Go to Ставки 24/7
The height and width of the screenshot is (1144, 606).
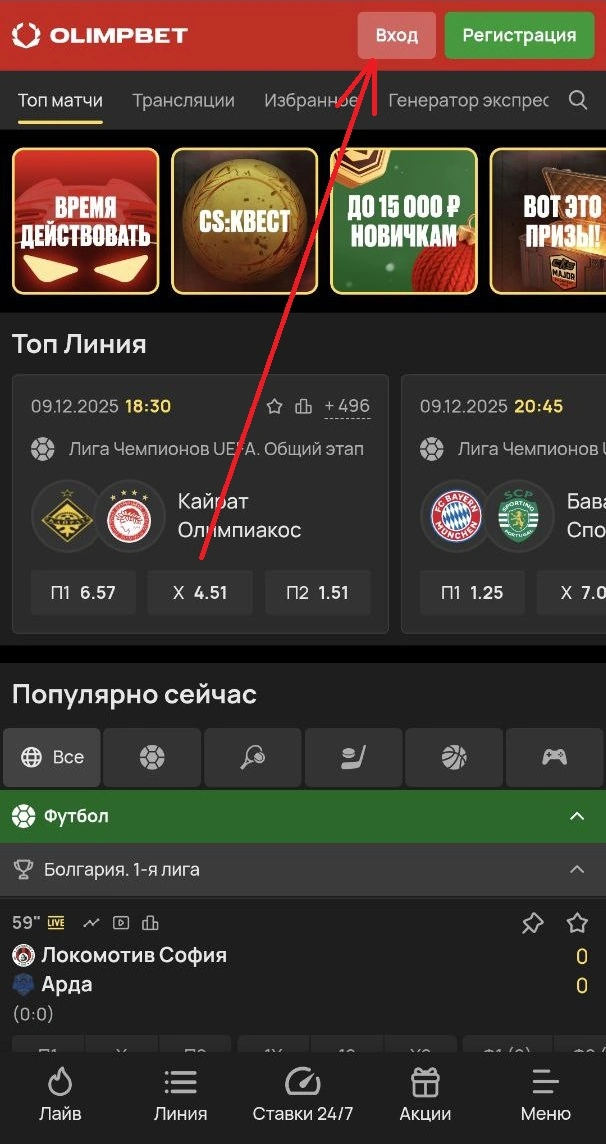point(302,1095)
